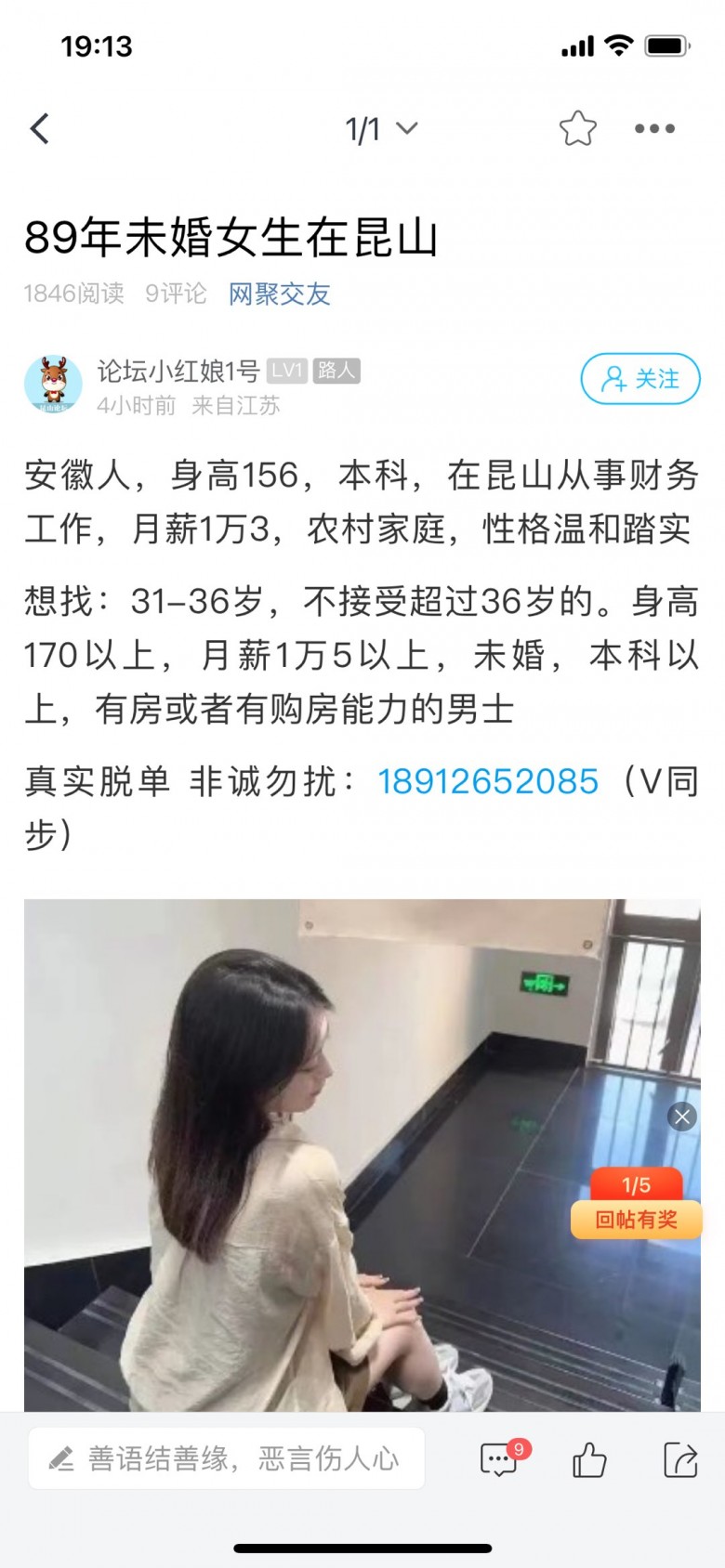
Task: Open the 回帖有奖 reward badge
Action: point(636,1207)
